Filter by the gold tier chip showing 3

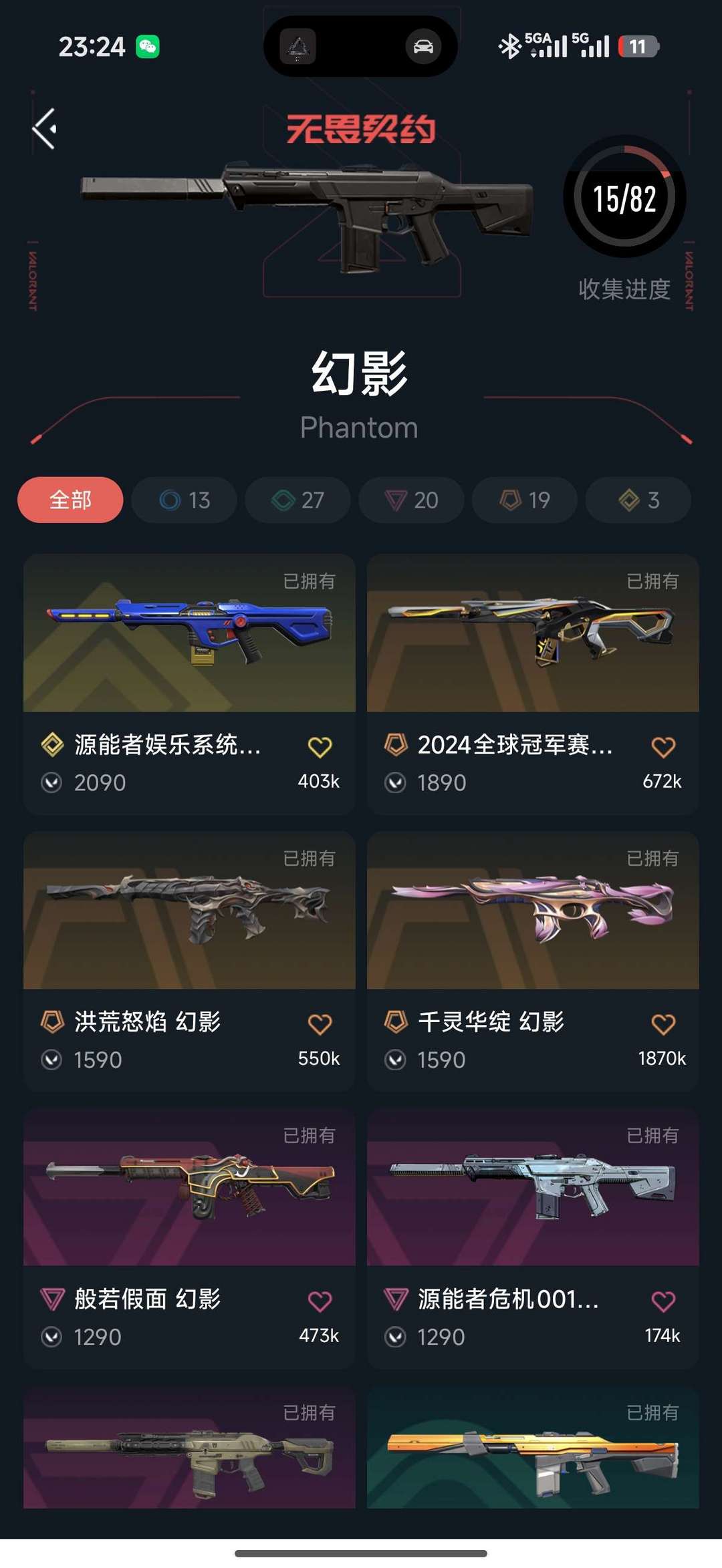point(638,500)
